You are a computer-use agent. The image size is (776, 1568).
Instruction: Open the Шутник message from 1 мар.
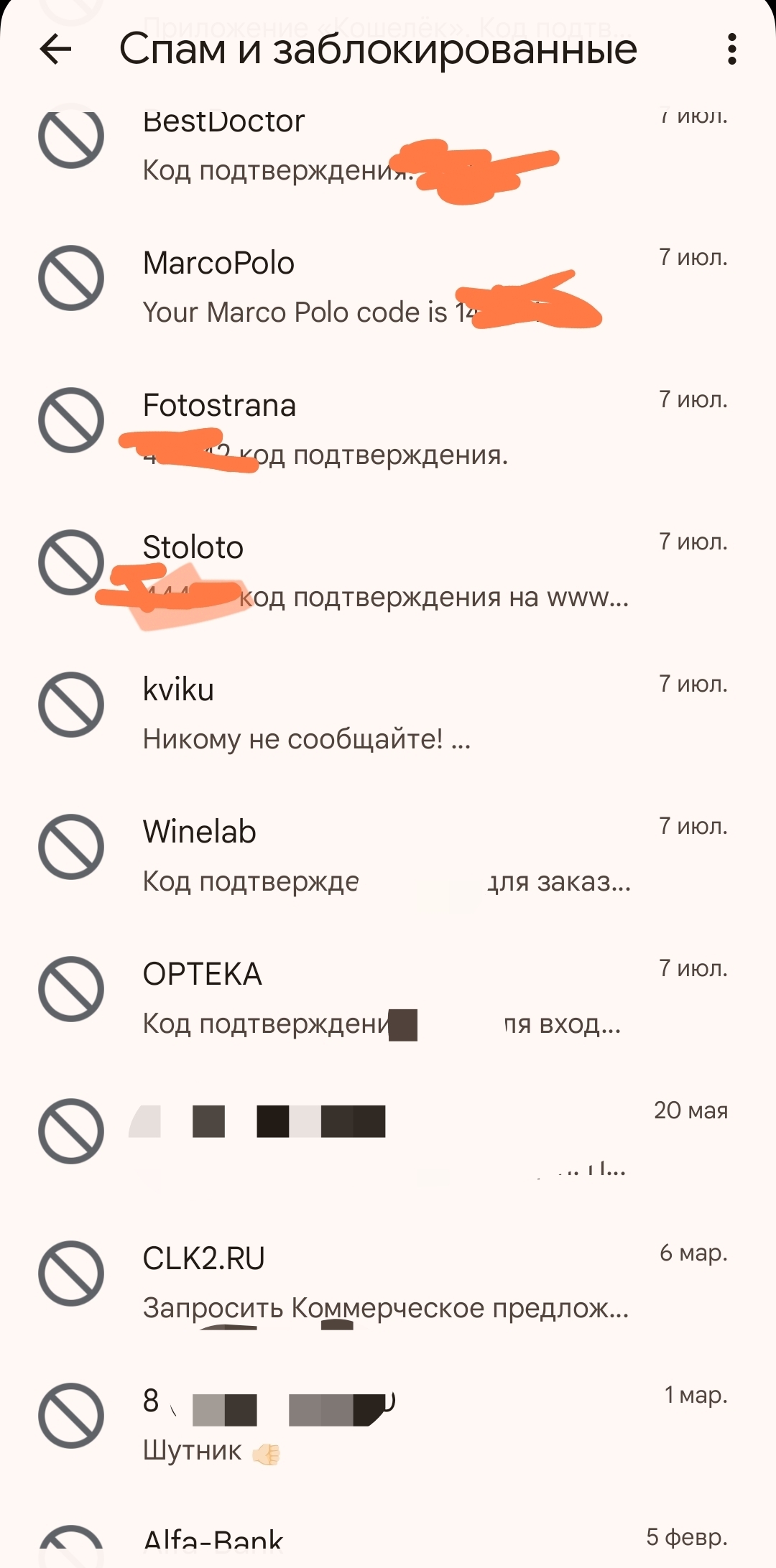coord(388,1424)
